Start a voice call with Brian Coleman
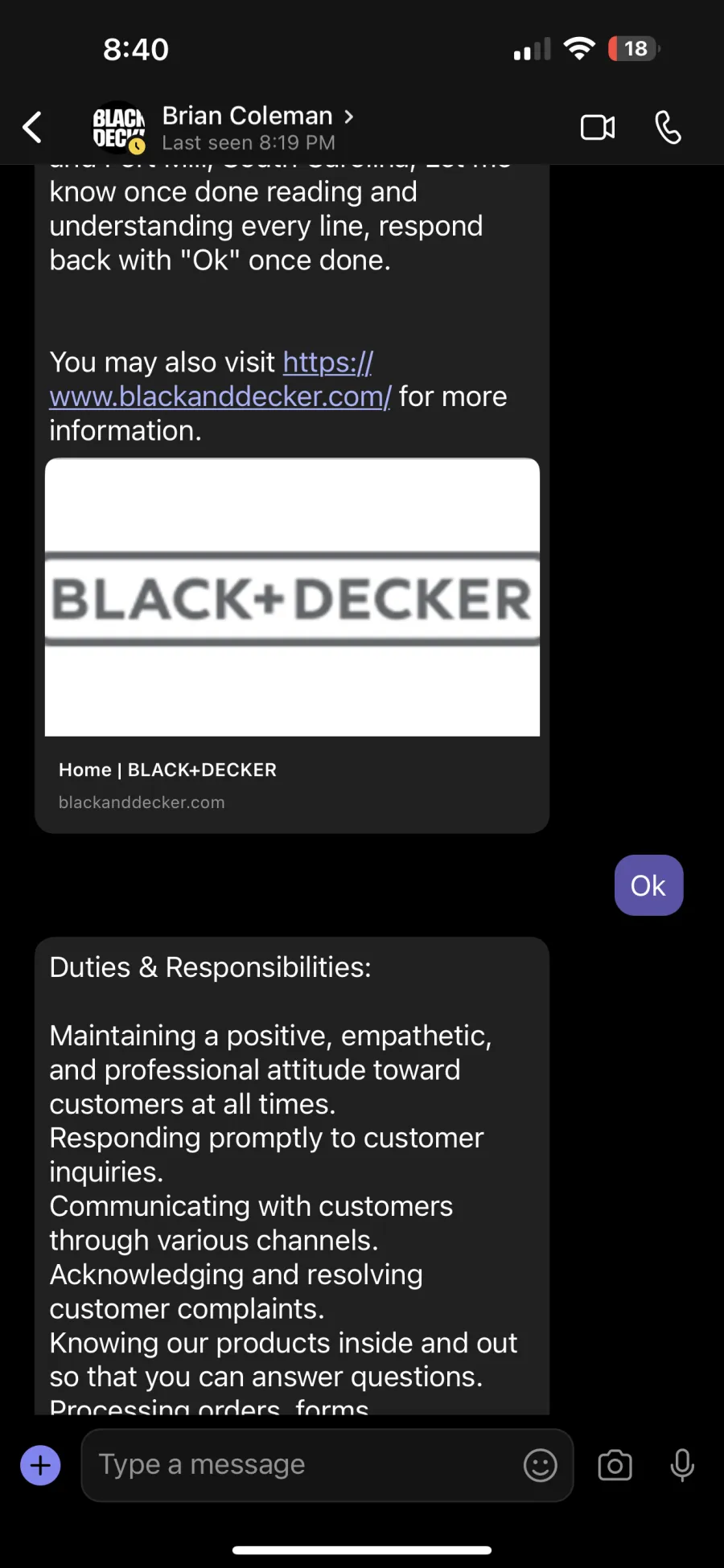 click(668, 127)
